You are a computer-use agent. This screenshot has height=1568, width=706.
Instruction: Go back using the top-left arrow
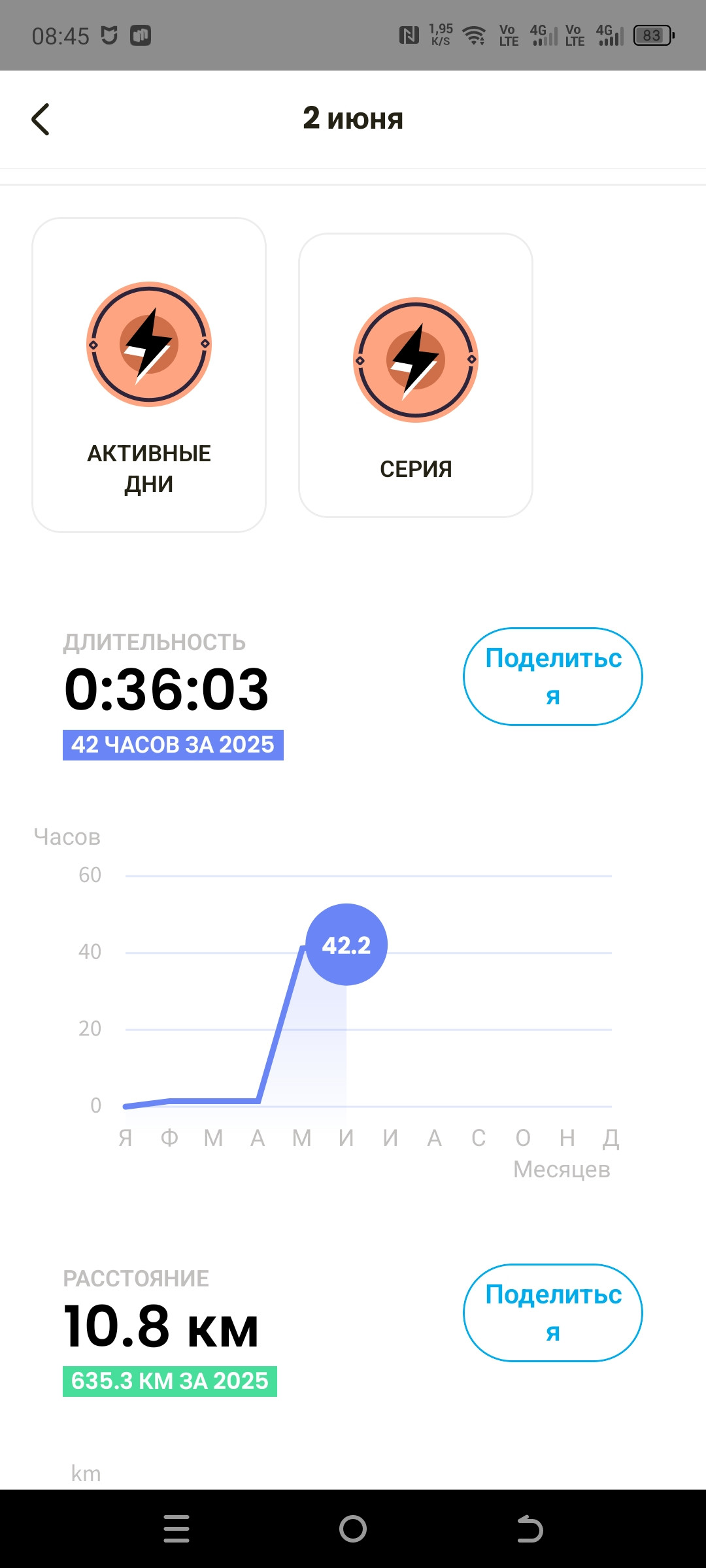pyautogui.click(x=41, y=120)
